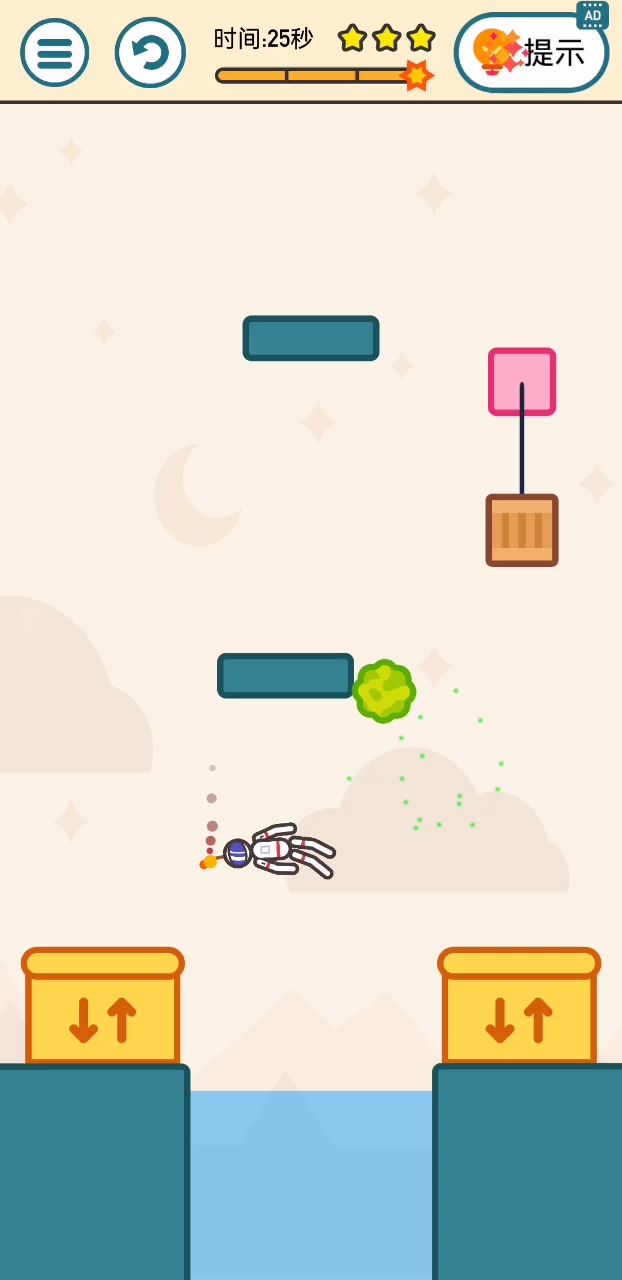This screenshot has height=1280, width=622.
Task: Restart the current level
Action: coord(150,53)
